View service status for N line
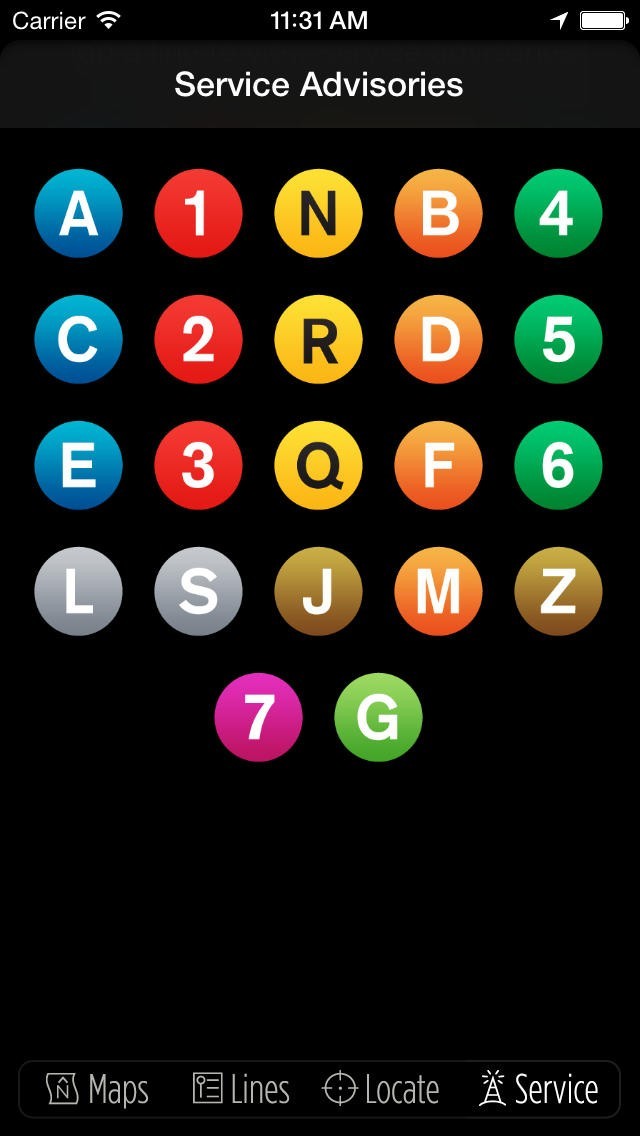Image resolution: width=640 pixels, height=1136 pixels. click(318, 213)
